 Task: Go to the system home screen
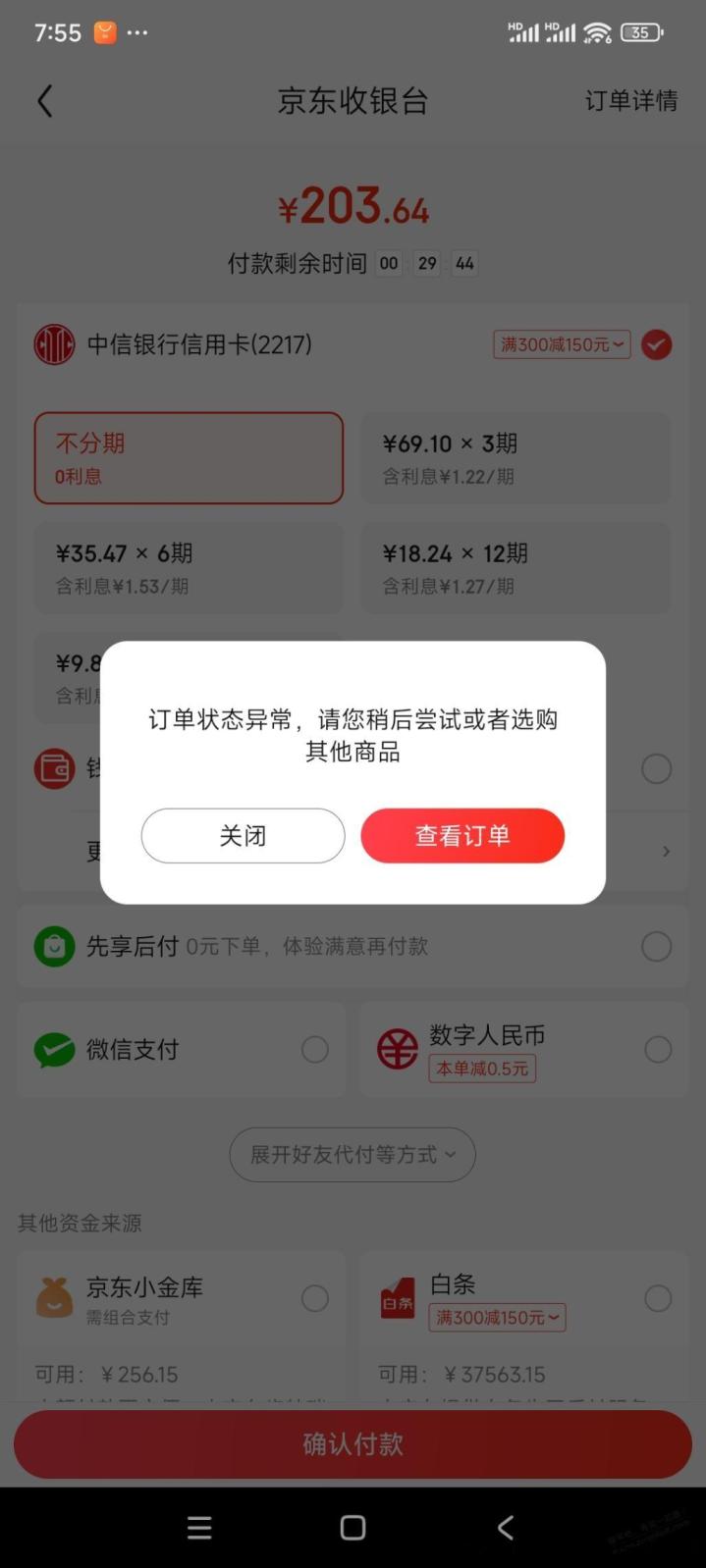pyautogui.click(x=353, y=1528)
